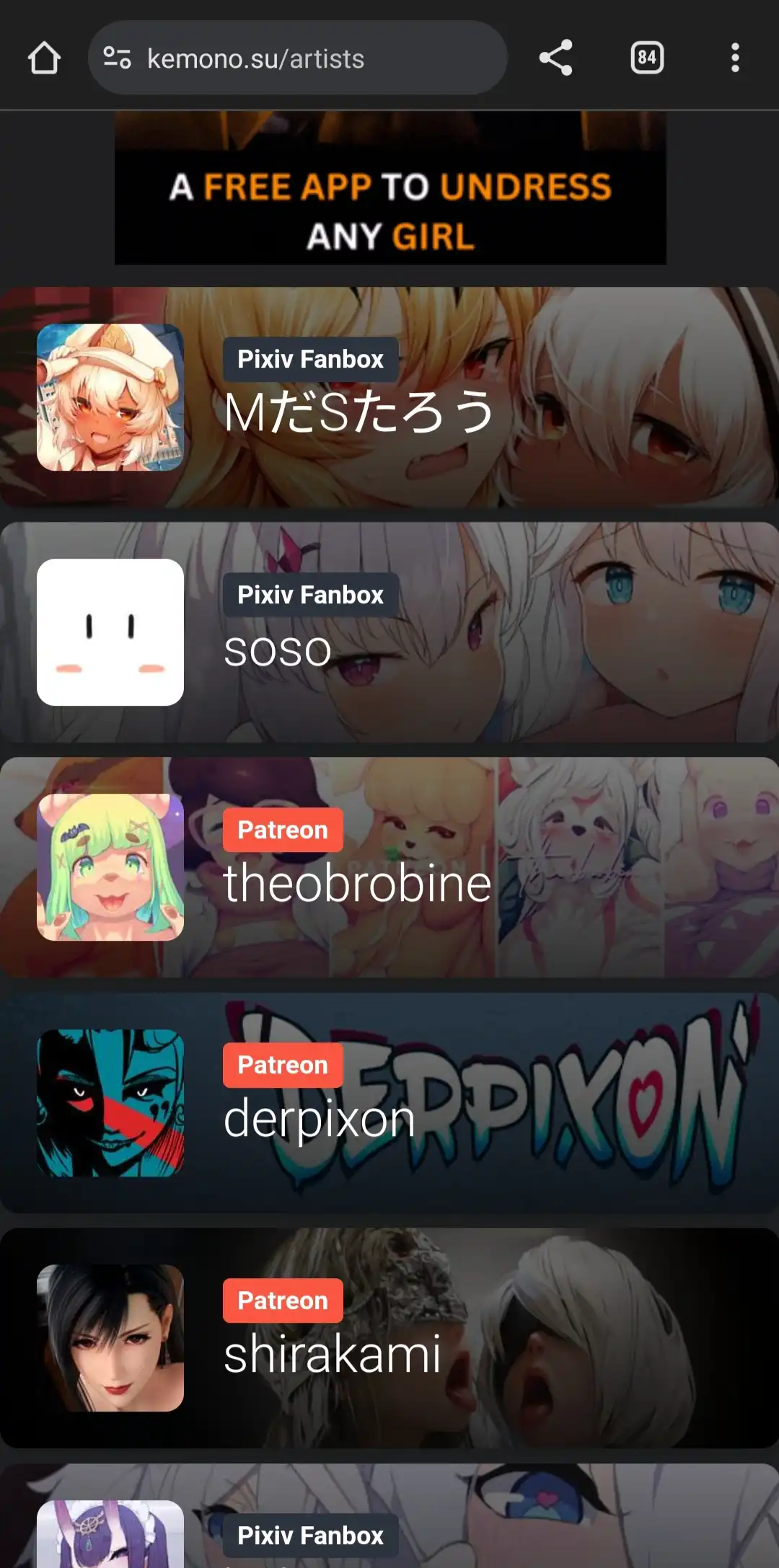Open the tab switcher showing 84 tabs

click(647, 58)
